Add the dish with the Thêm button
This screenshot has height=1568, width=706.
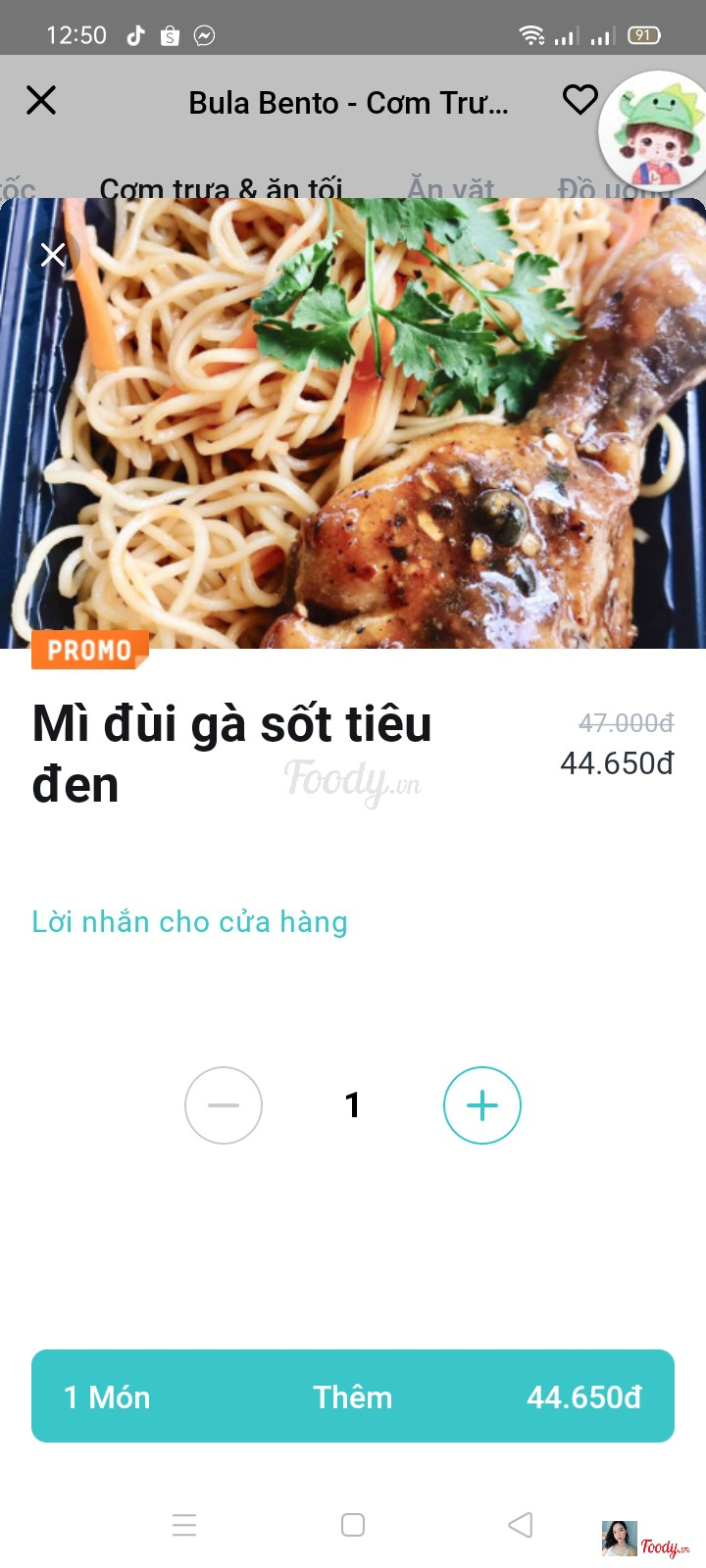coord(353,1396)
